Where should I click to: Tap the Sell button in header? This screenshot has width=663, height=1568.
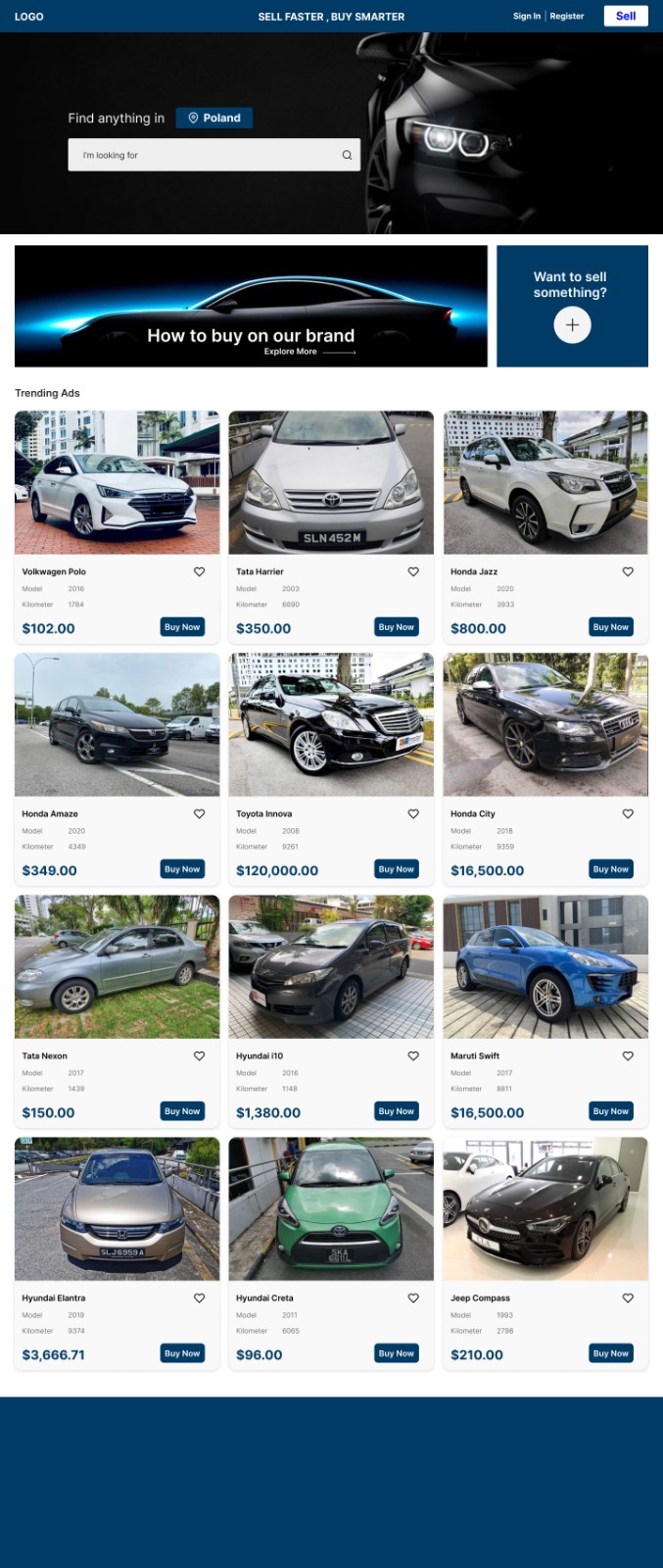[x=626, y=16]
